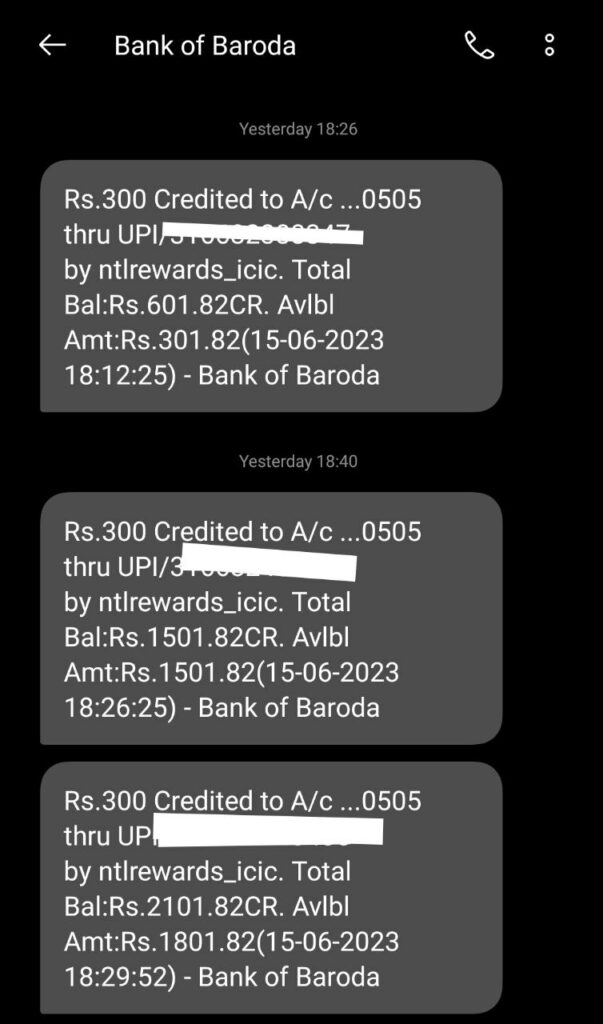Go back using the top-left arrow

click(52, 45)
